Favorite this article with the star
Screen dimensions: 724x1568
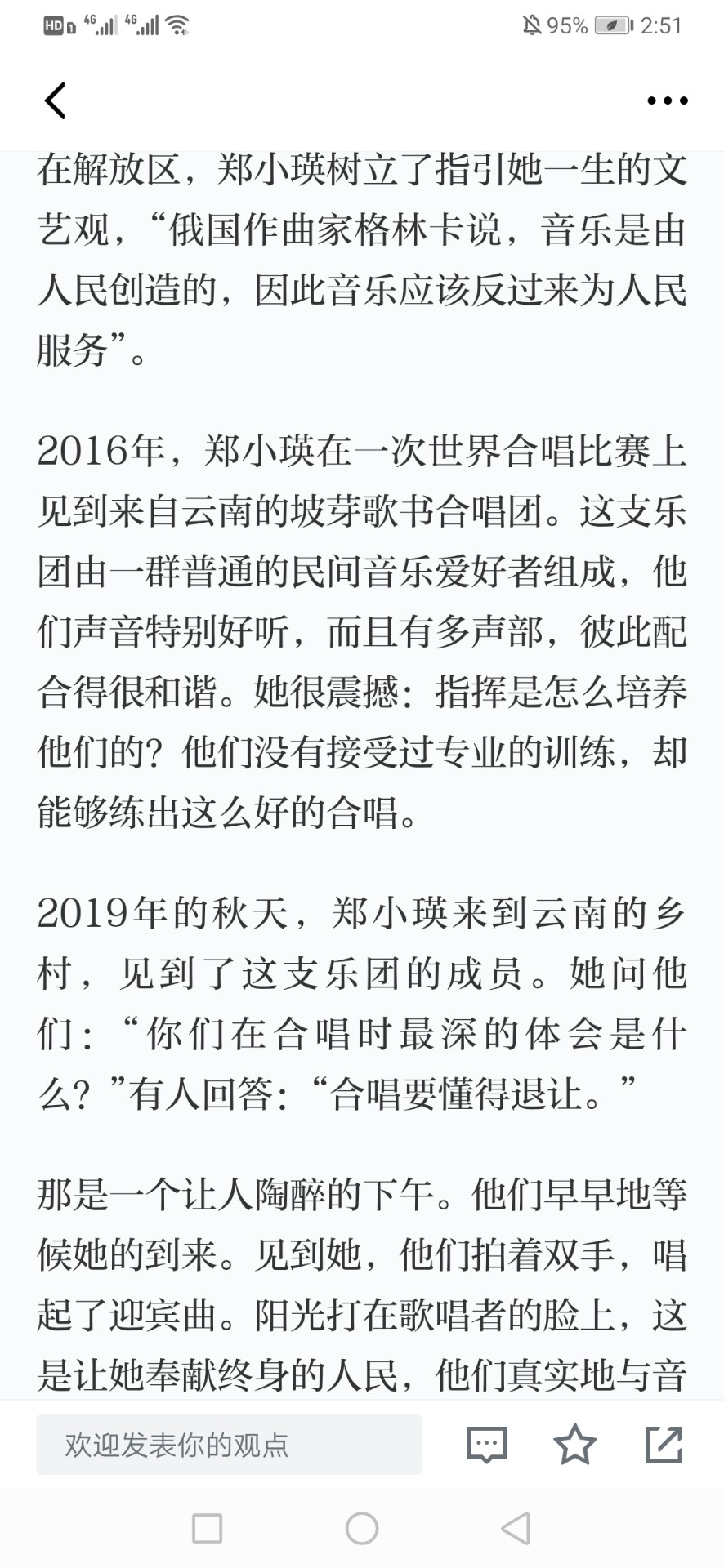point(575,1444)
